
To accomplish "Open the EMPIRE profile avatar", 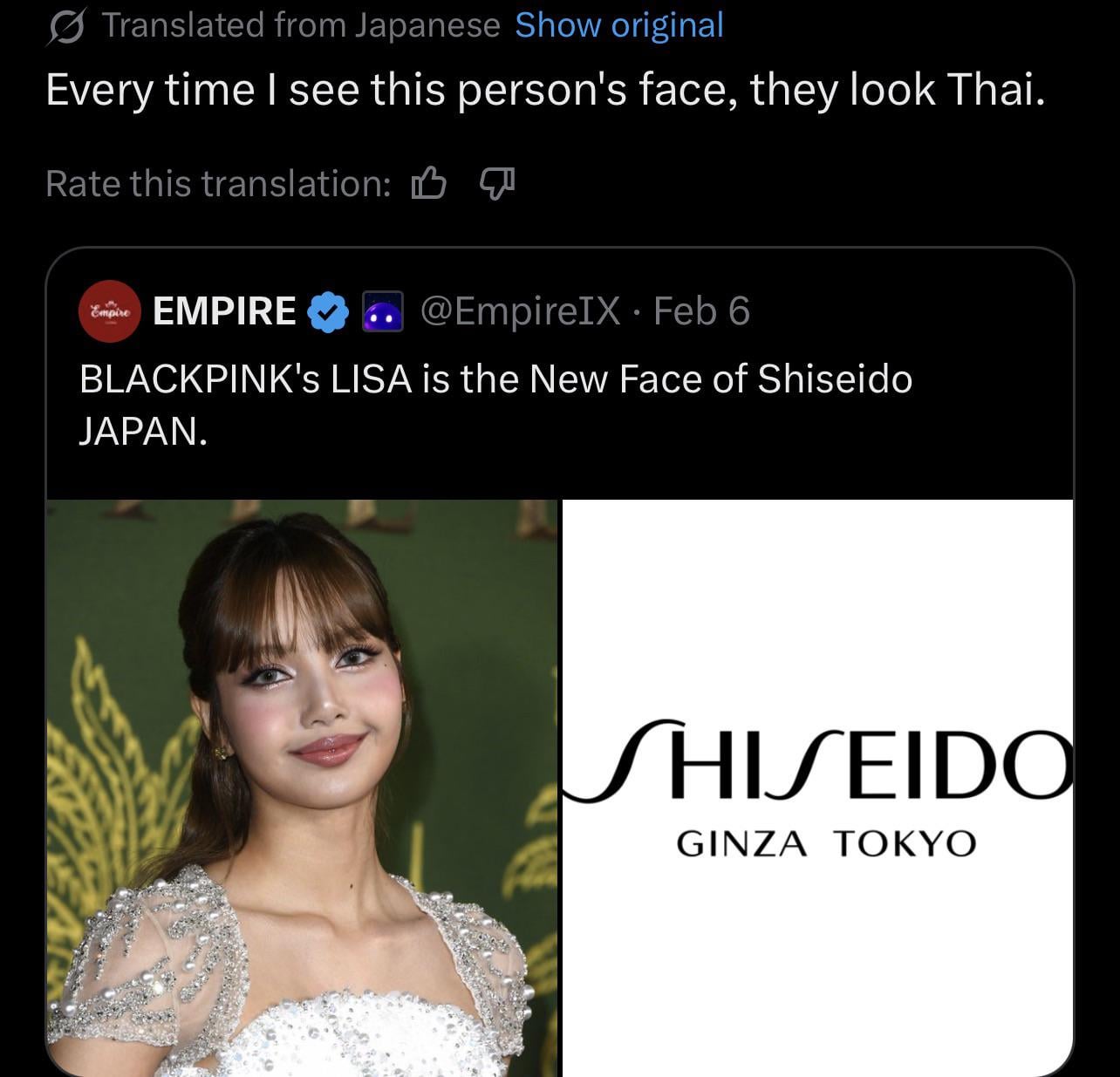I will [108, 311].
